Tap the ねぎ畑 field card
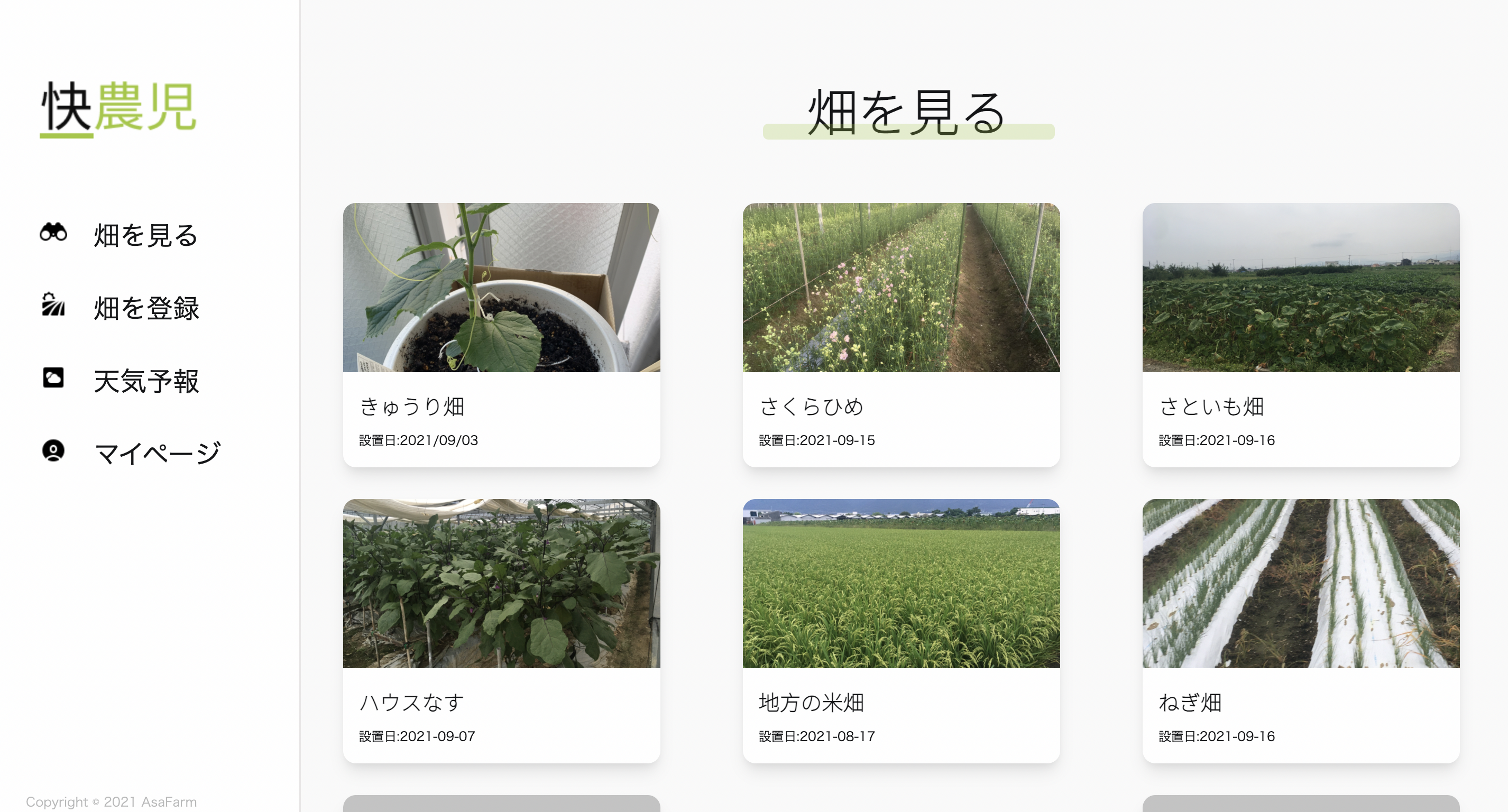 pos(1300,630)
